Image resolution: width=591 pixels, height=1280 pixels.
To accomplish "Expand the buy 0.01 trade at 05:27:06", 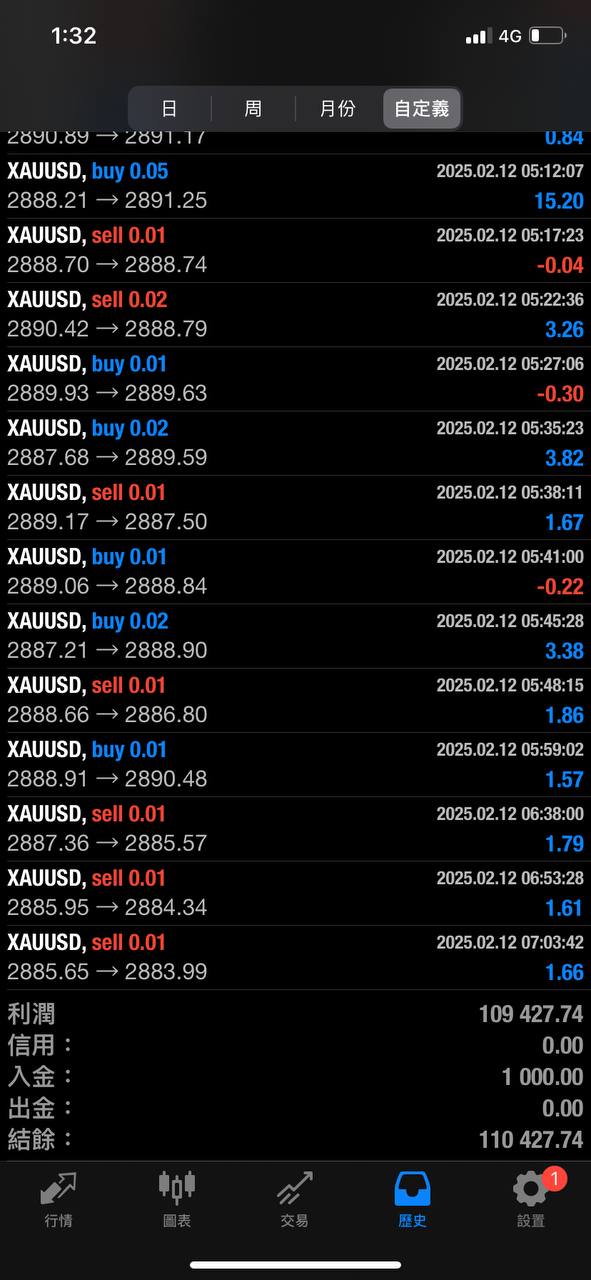I will 295,379.
